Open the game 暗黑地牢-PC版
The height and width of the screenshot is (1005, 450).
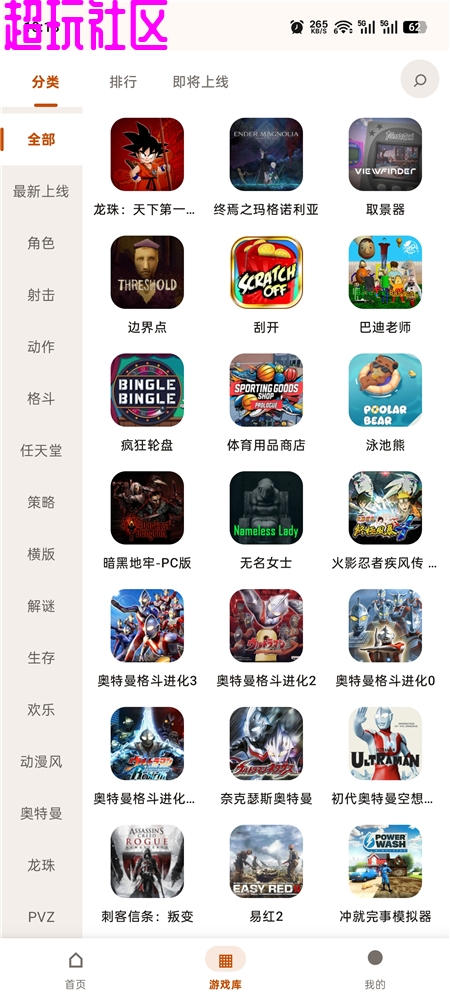pyautogui.click(x=147, y=521)
